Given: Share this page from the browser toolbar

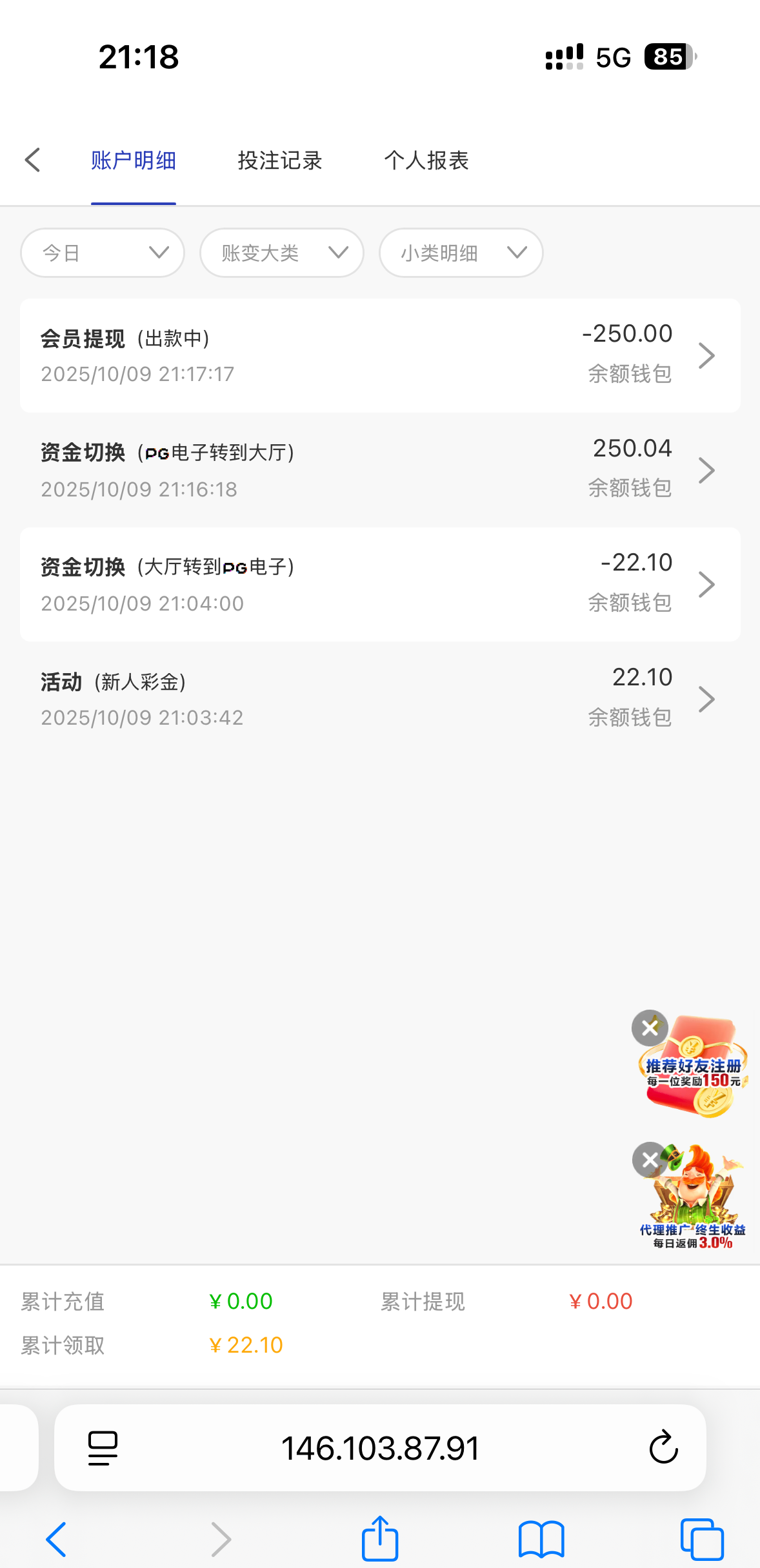Looking at the screenshot, I should (x=379, y=1539).
